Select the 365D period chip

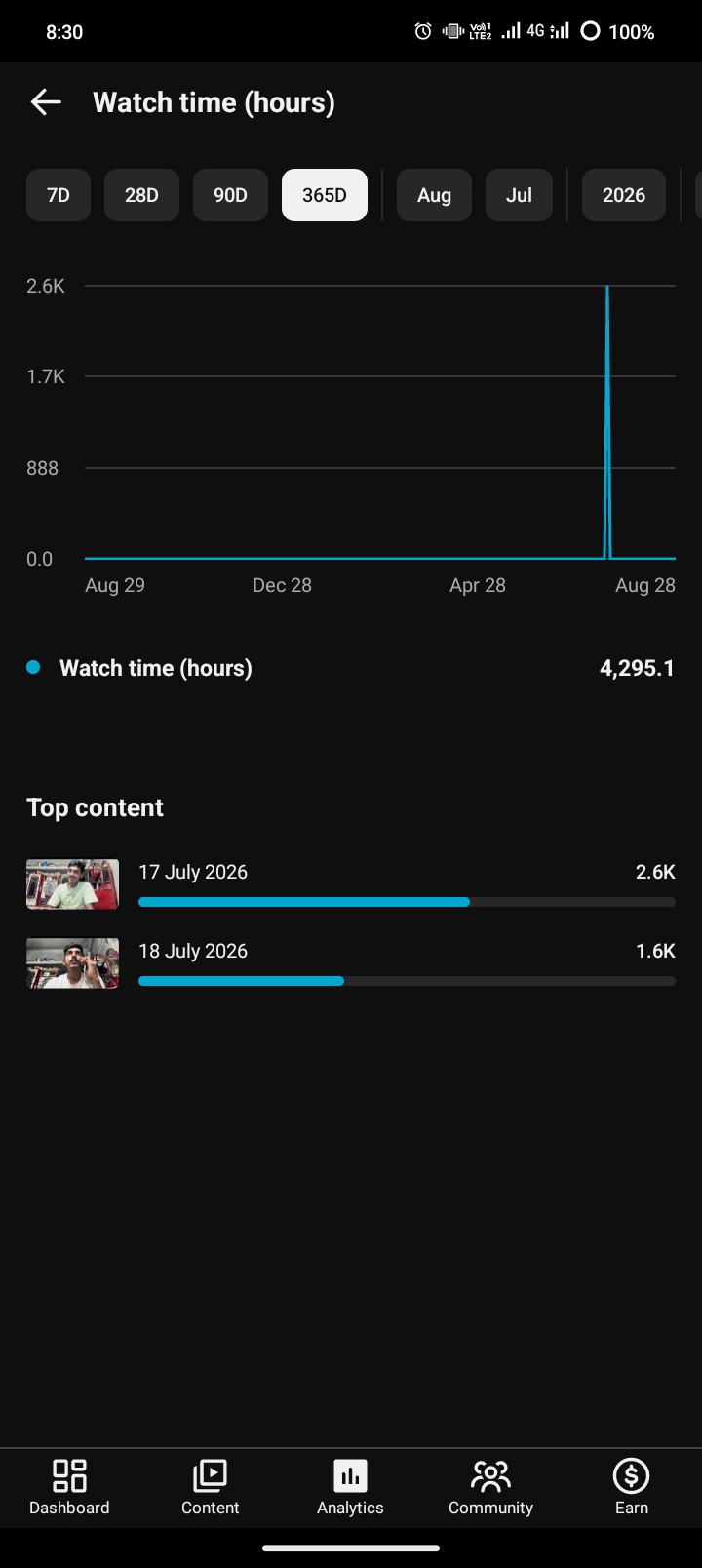325,195
